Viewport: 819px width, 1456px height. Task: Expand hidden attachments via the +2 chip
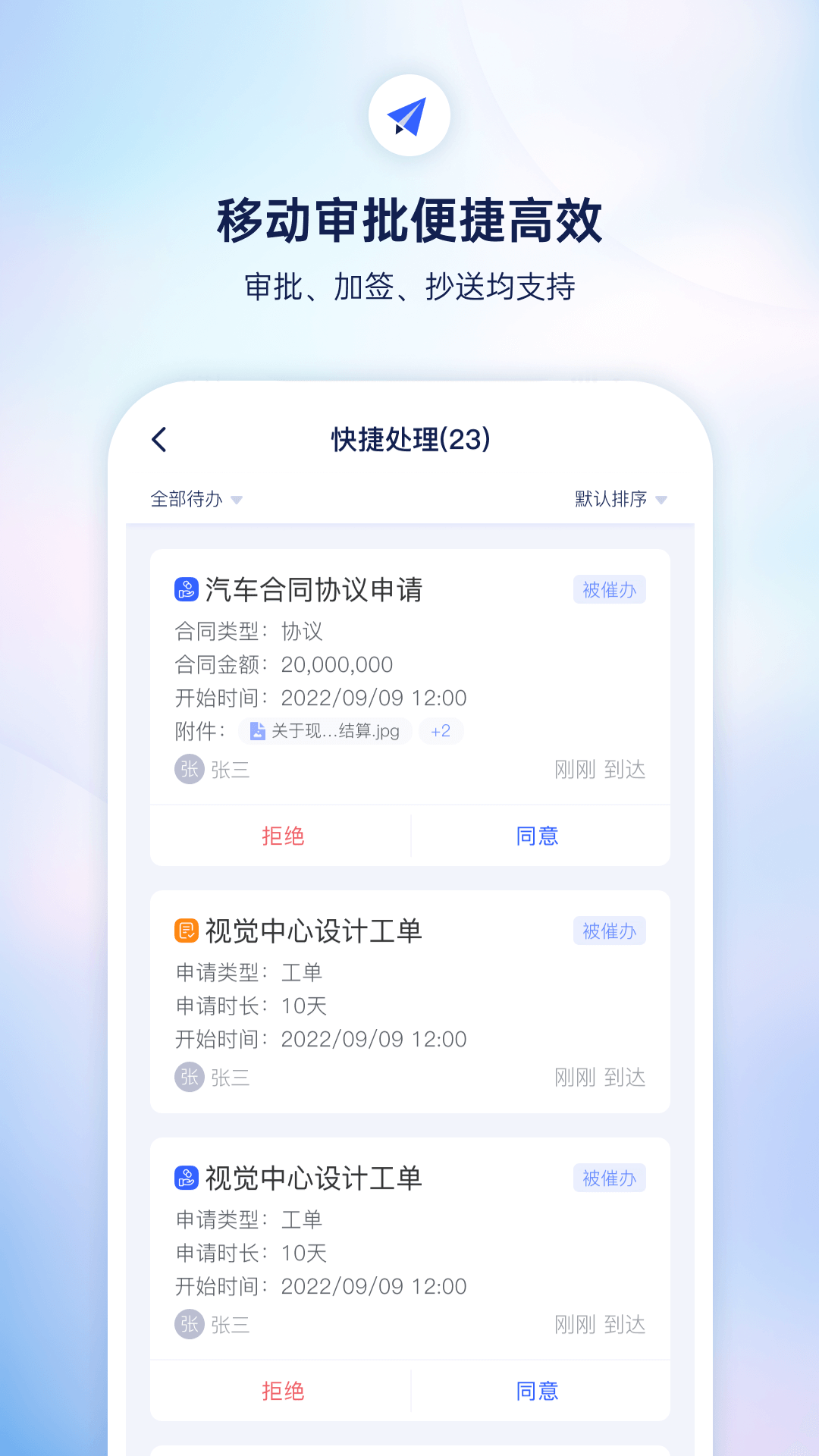[441, 731]
